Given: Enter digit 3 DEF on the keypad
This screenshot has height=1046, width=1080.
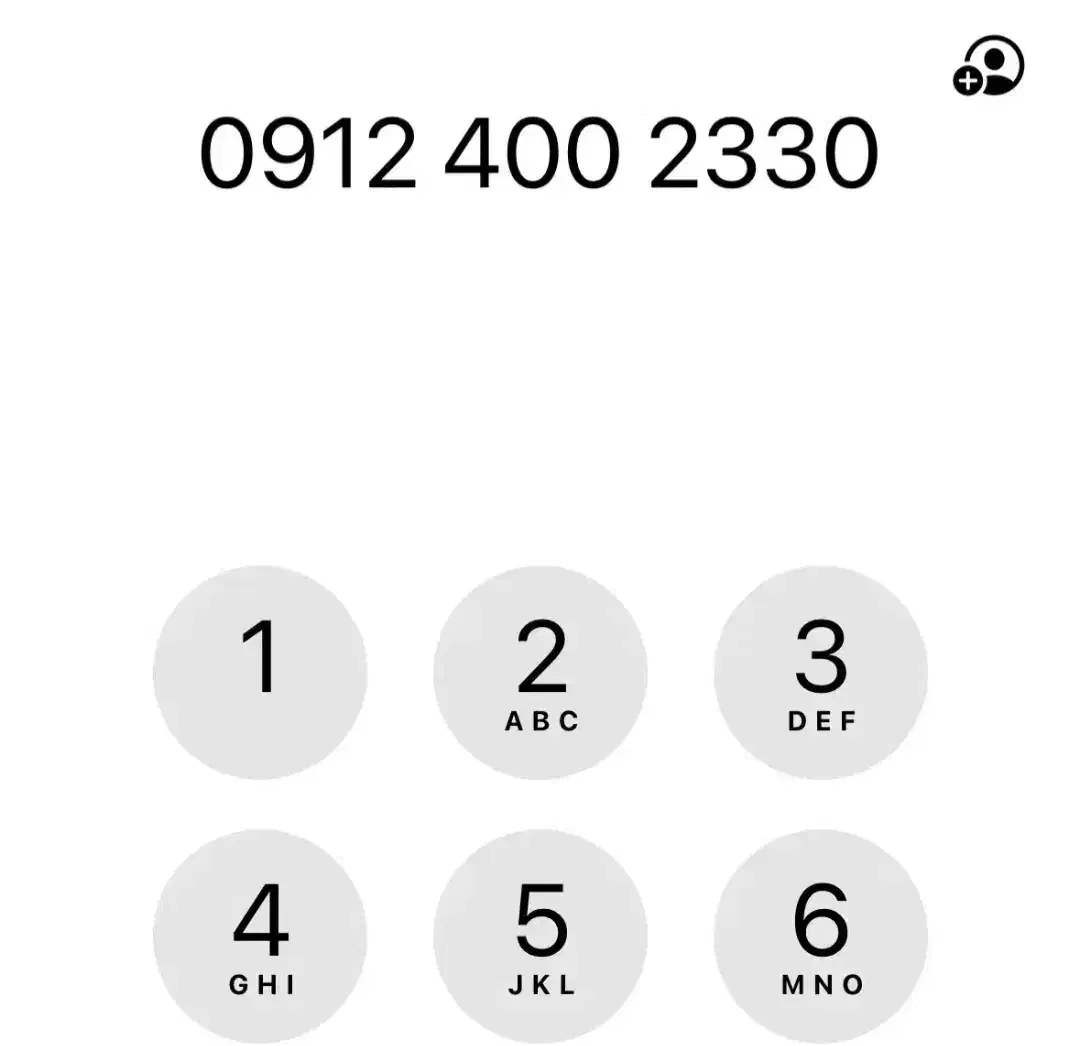Looking at the screenshot, I should coord(821,672).
